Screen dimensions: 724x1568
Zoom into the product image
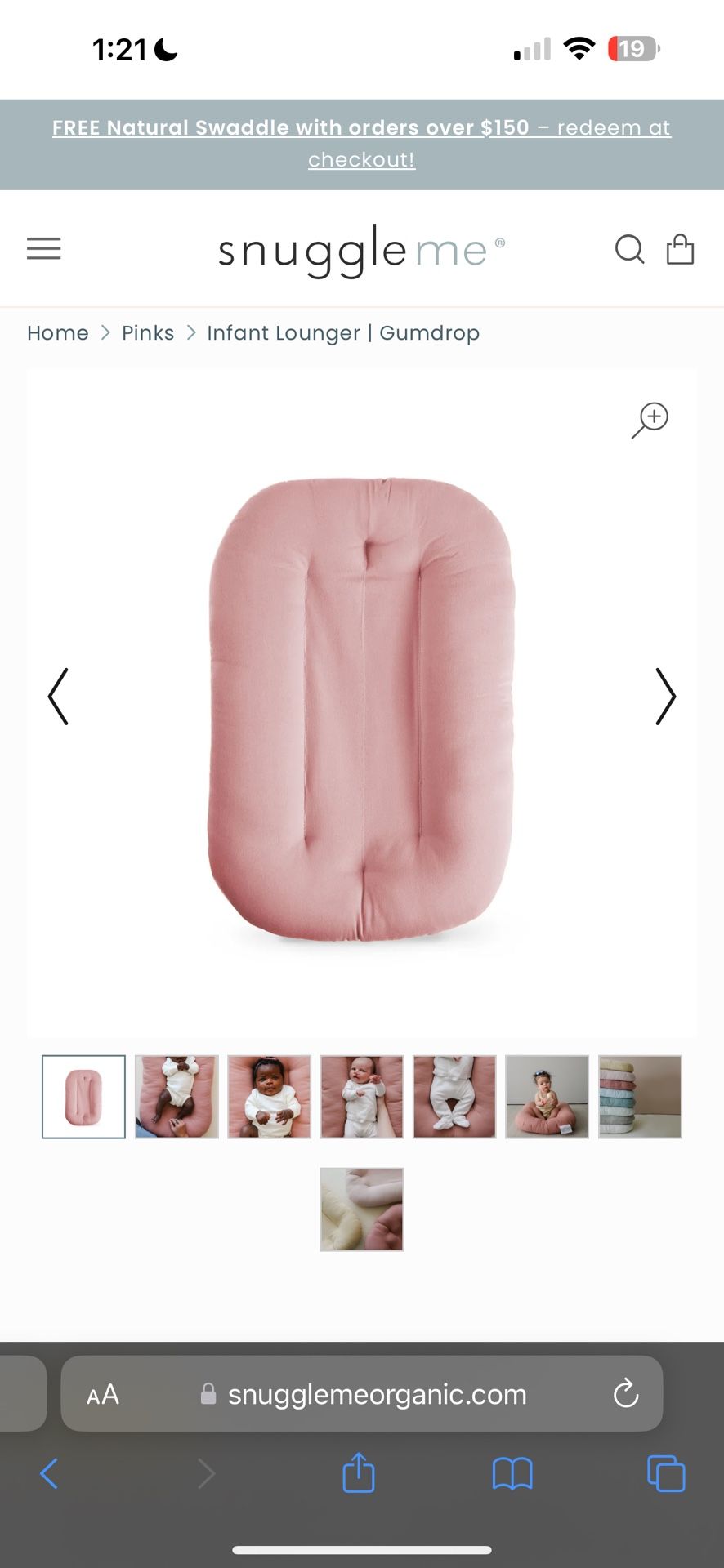tap(650, 420)
